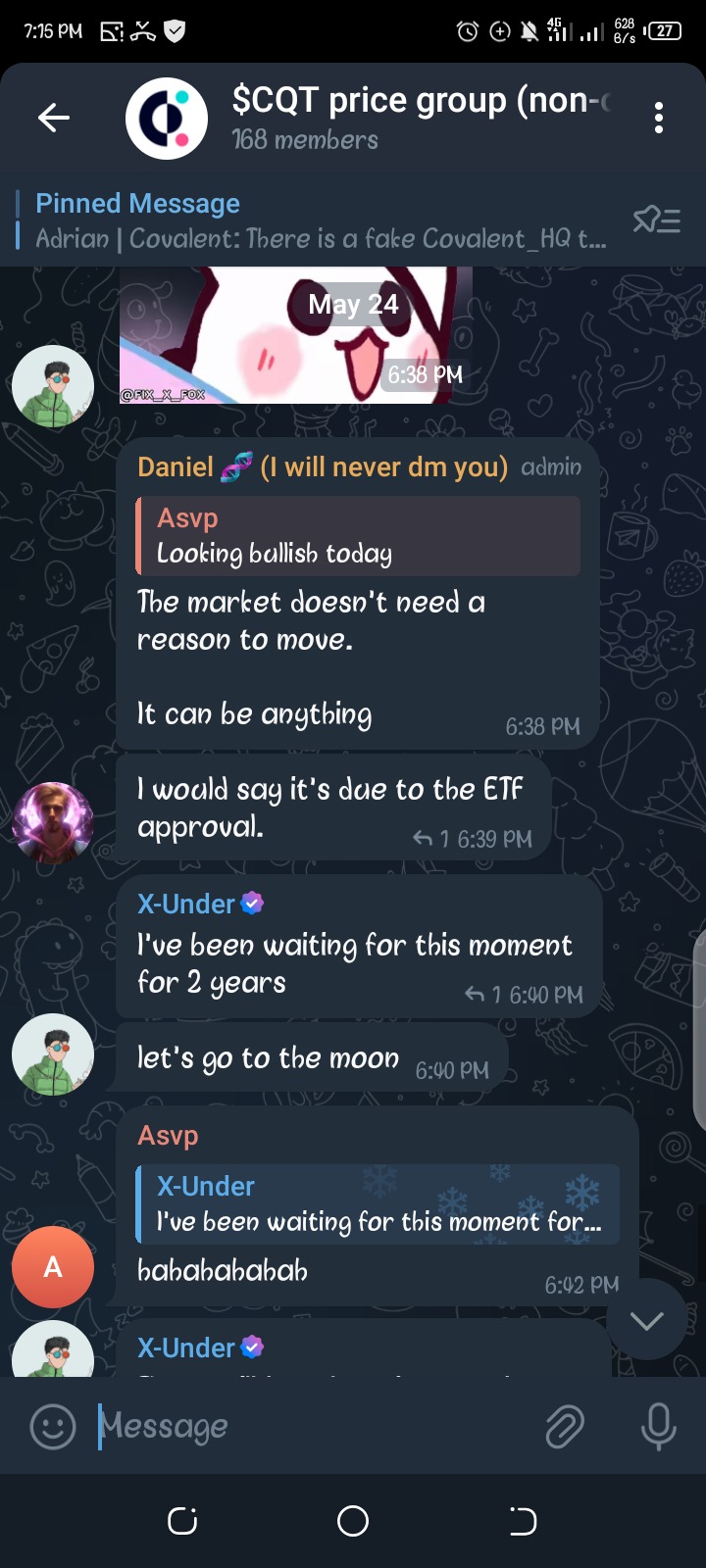Open the chat overflow menu
The height and width of the screenshot is (1568, 706).
coord(658,118)
